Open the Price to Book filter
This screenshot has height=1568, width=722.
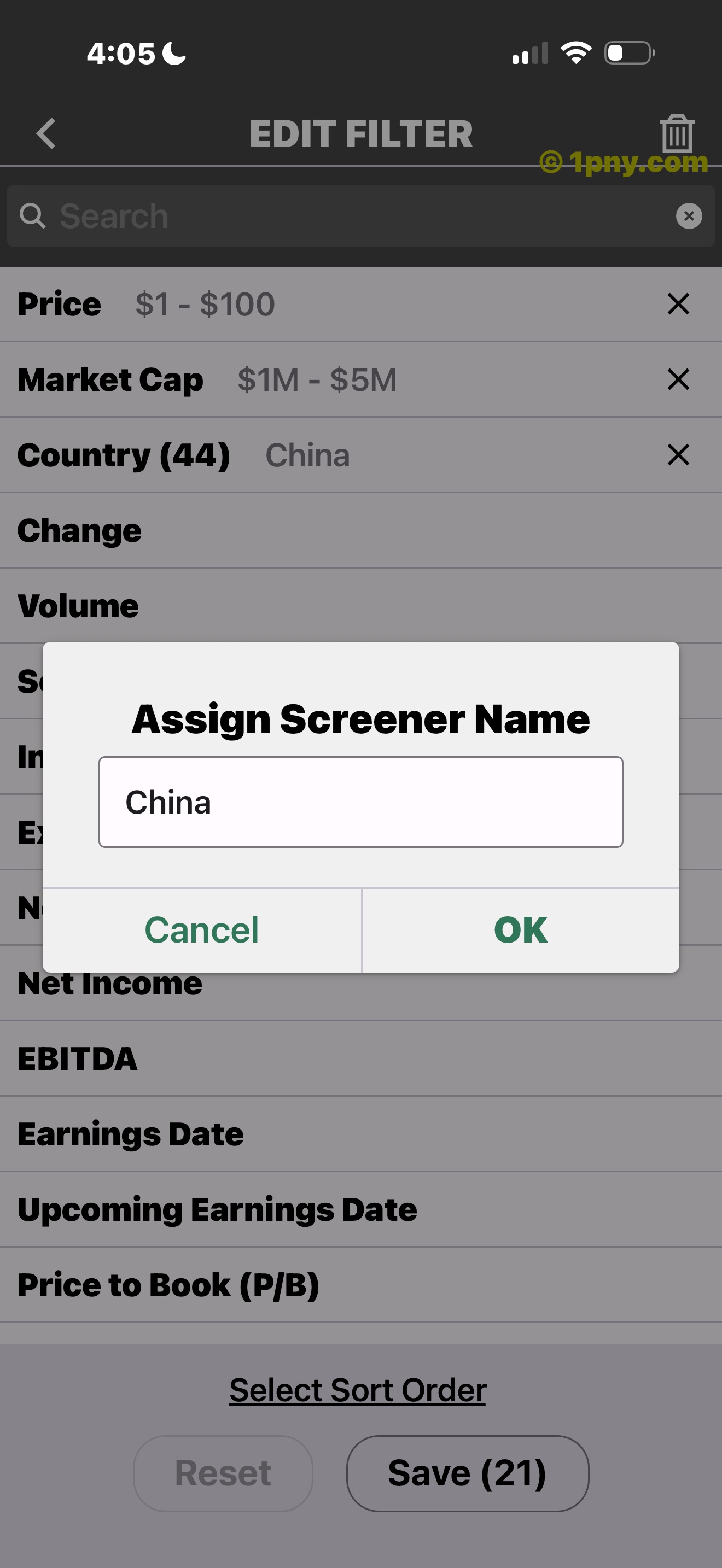click(361, 1285)
